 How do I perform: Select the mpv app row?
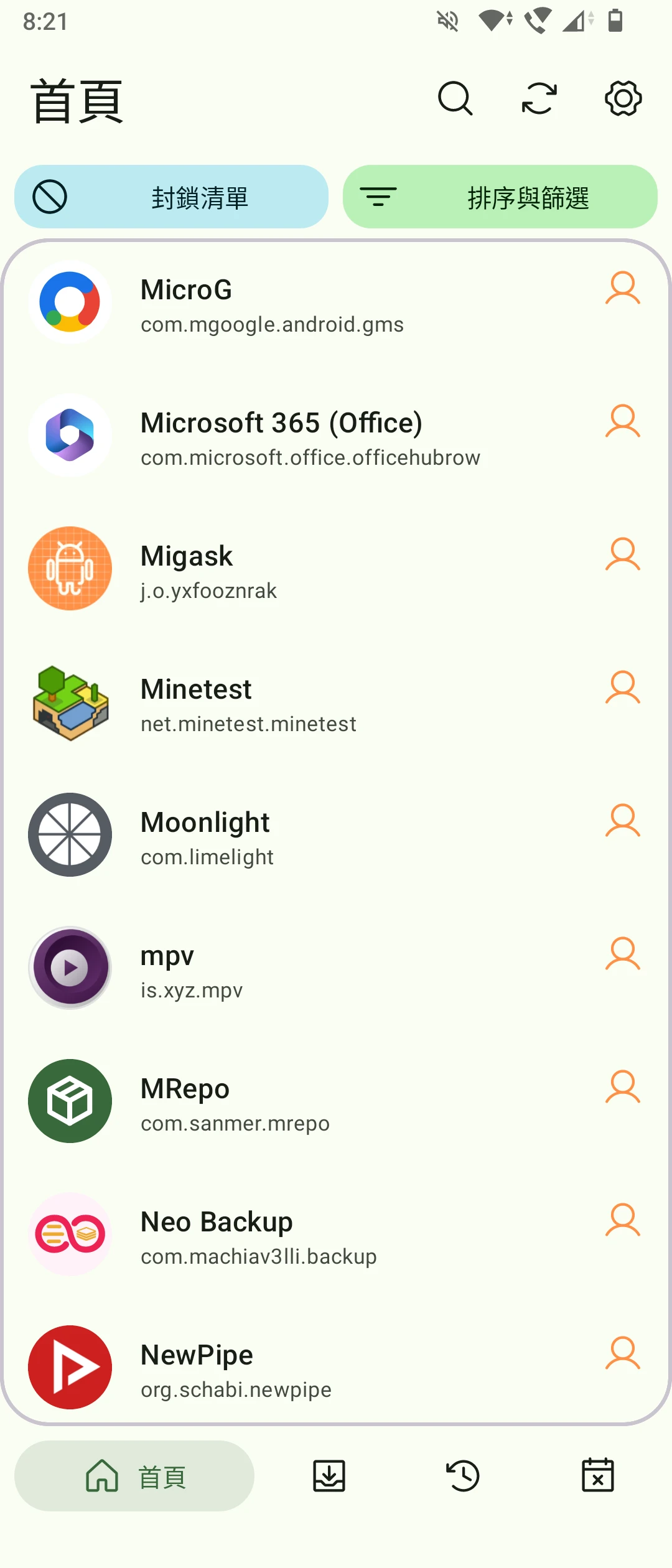[336, 971]
